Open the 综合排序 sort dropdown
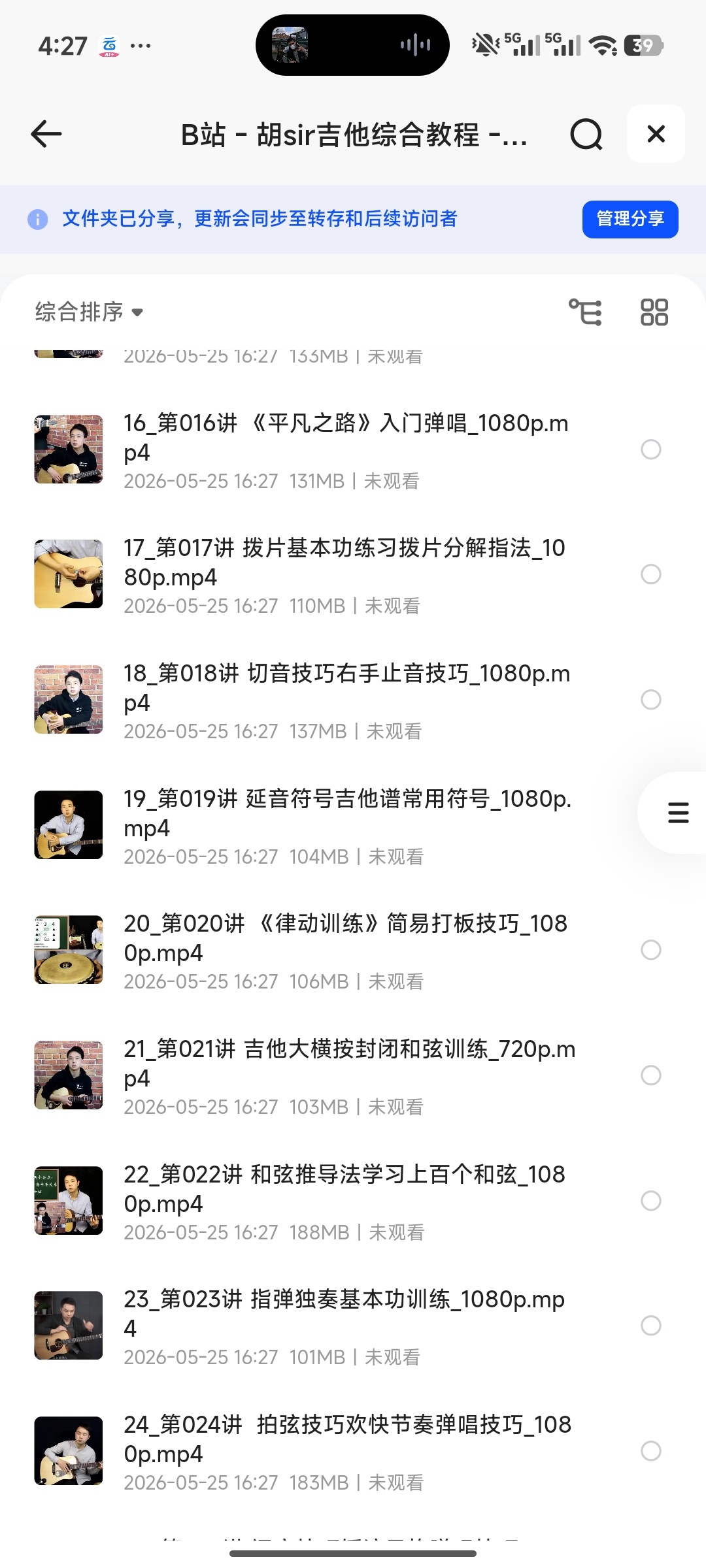Viewport: 706px width, 1568px height. (89, 312)
